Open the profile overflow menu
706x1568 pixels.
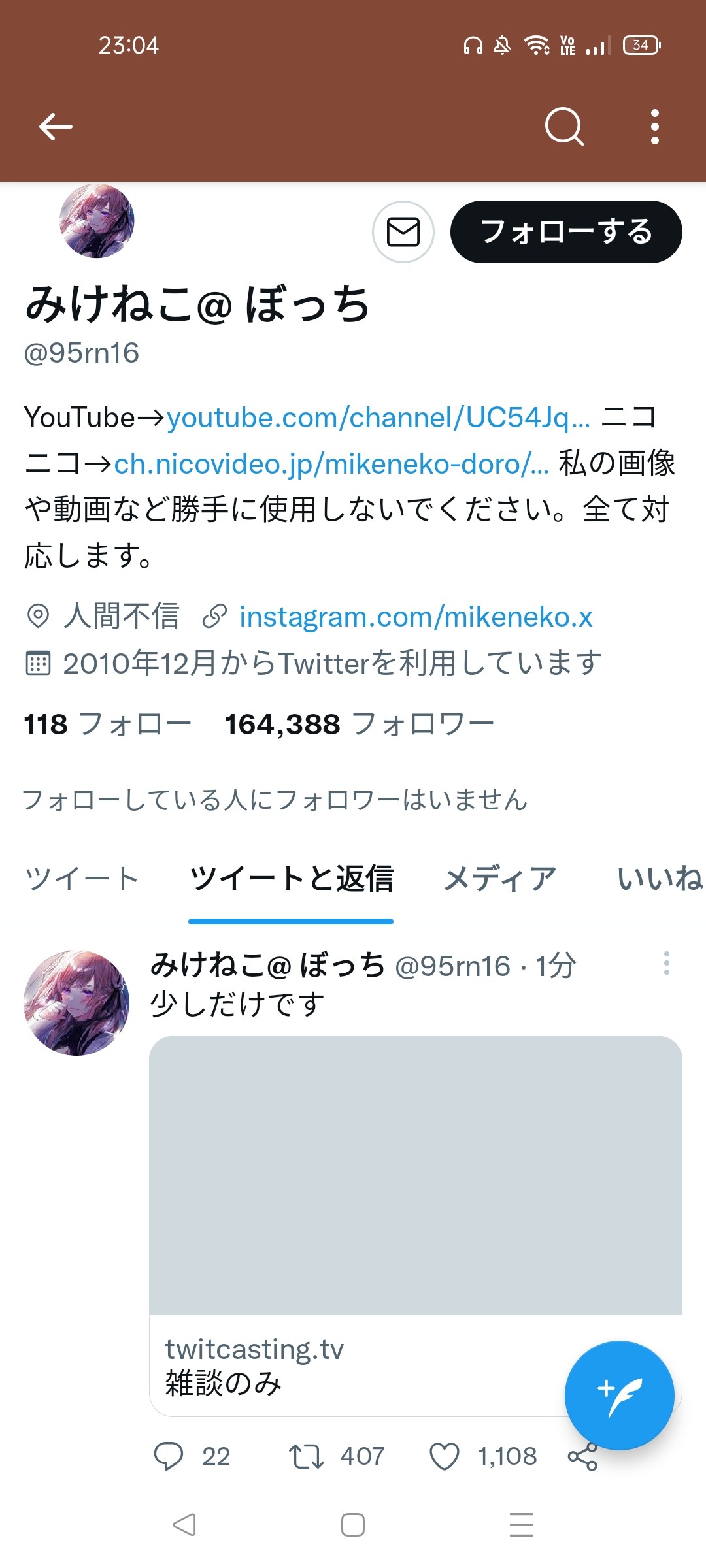[x=654, y=127]
